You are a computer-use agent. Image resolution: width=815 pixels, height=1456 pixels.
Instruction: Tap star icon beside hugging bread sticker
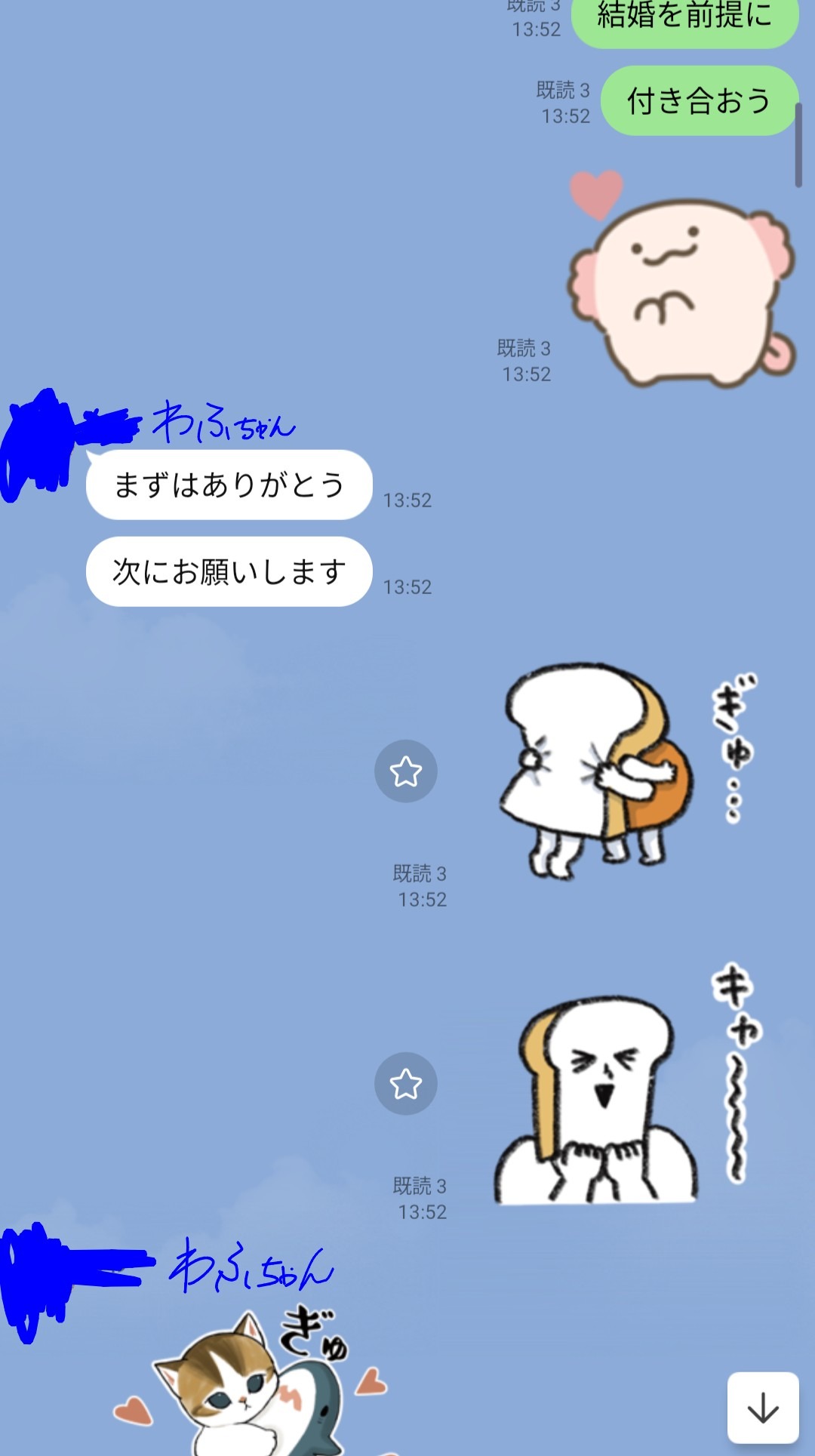pos(406,771)
